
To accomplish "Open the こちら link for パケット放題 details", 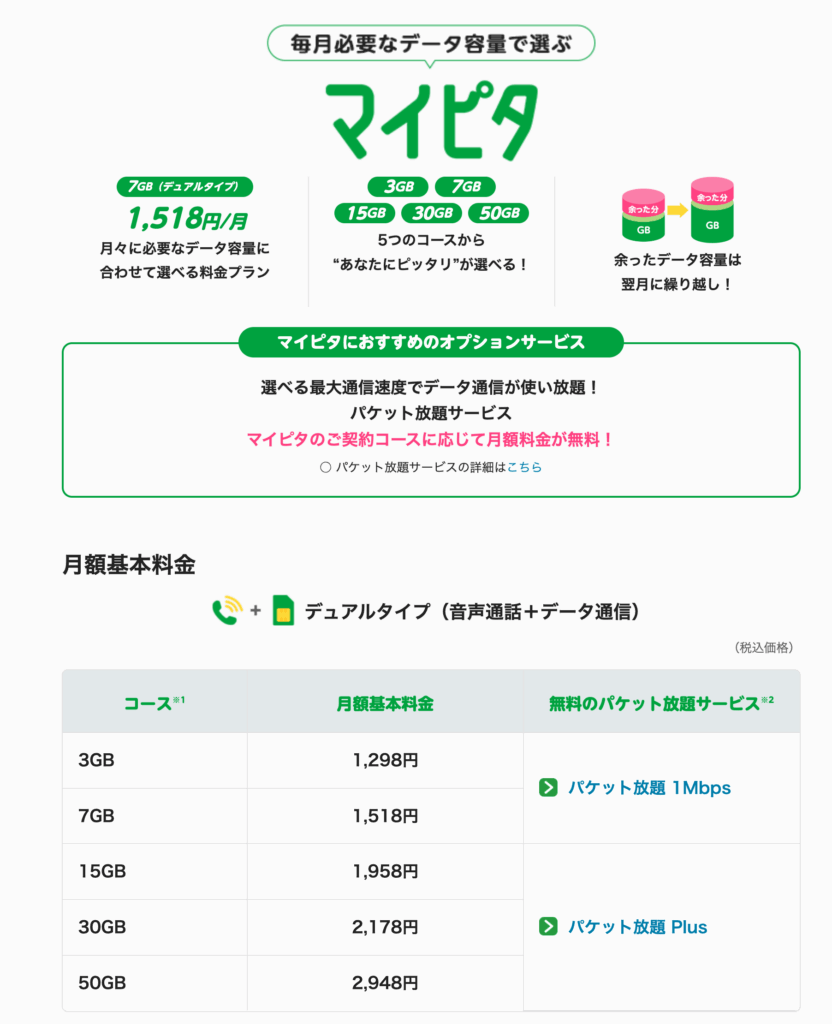I will pyautogui.click(x=524, y=467).
